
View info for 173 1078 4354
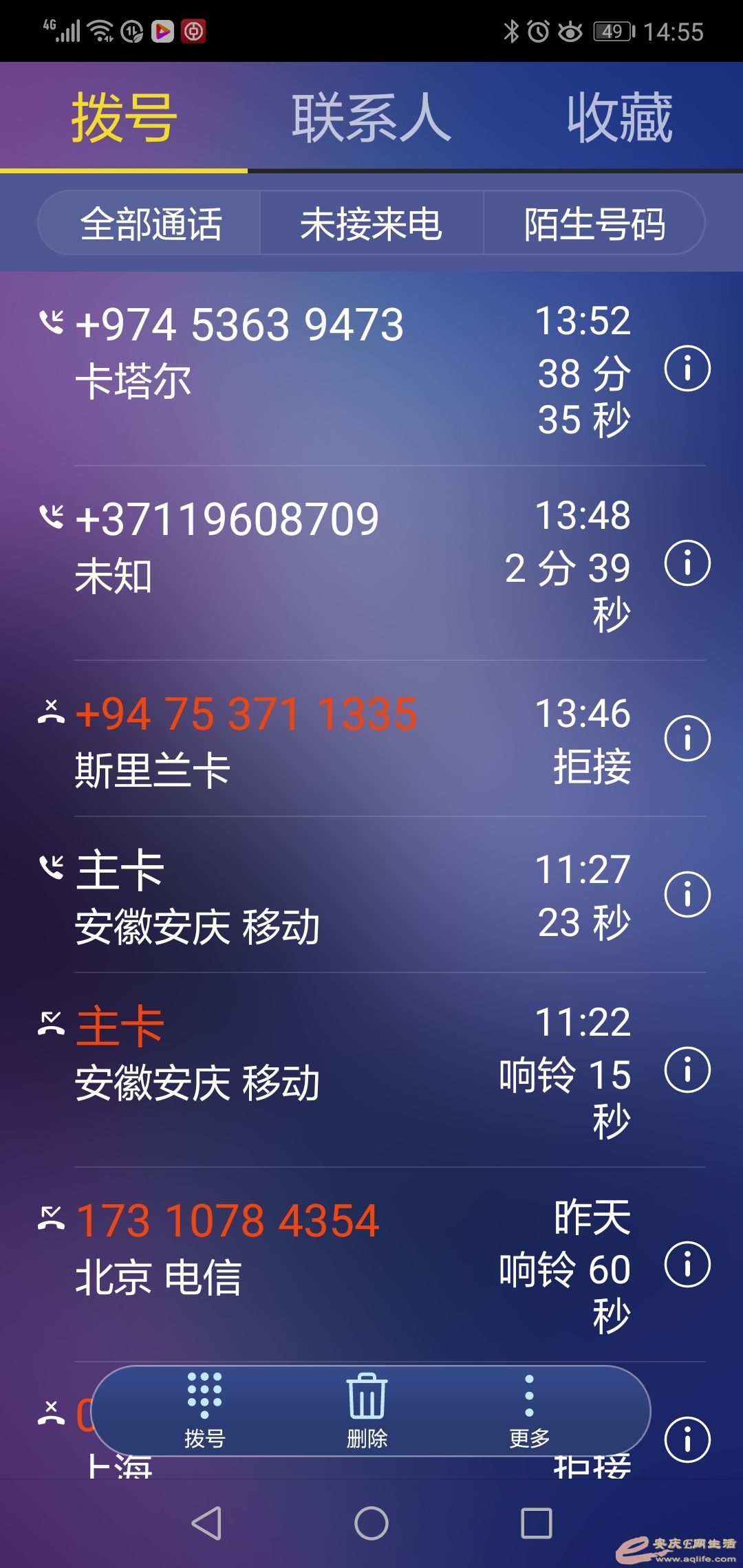(687, 1265)
